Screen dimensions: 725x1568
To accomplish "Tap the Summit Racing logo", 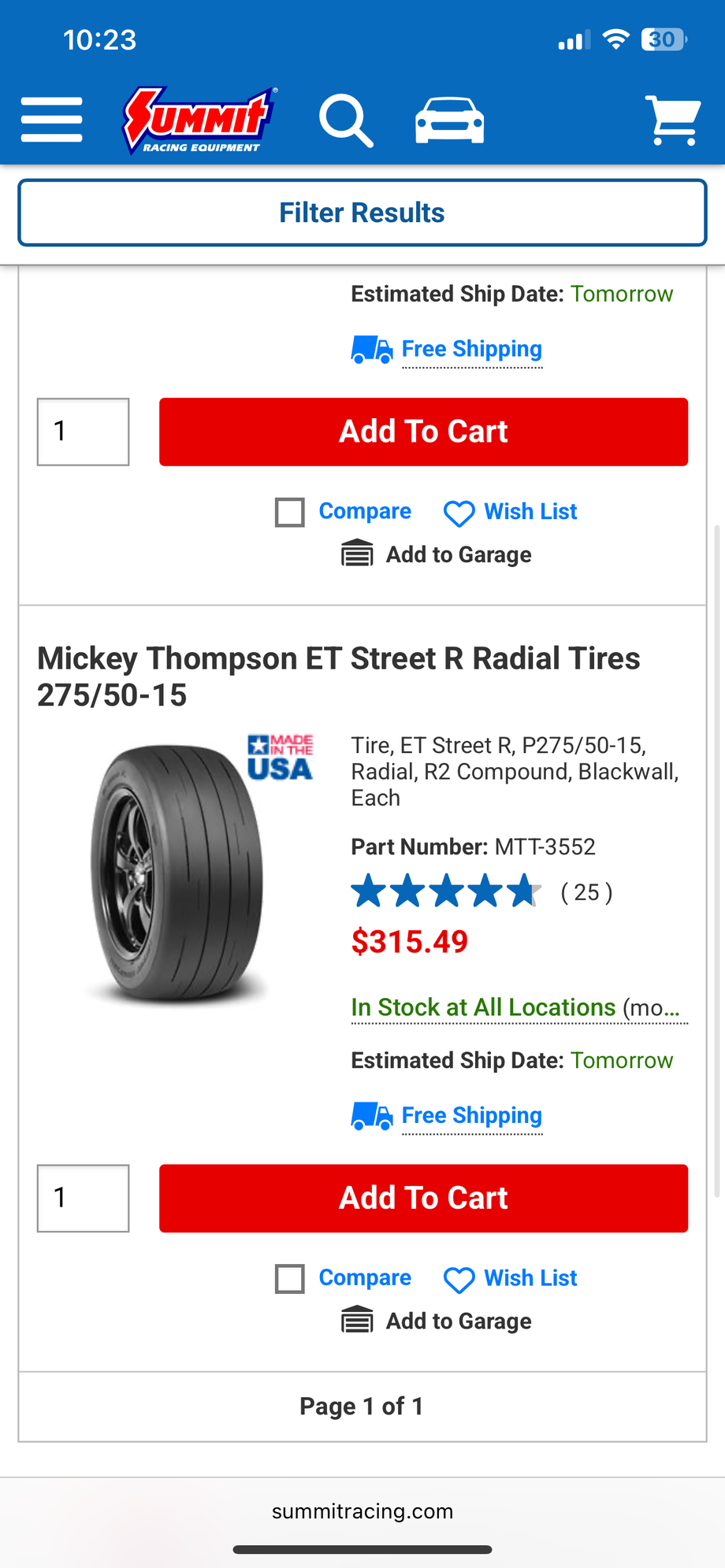I will 195,120.
